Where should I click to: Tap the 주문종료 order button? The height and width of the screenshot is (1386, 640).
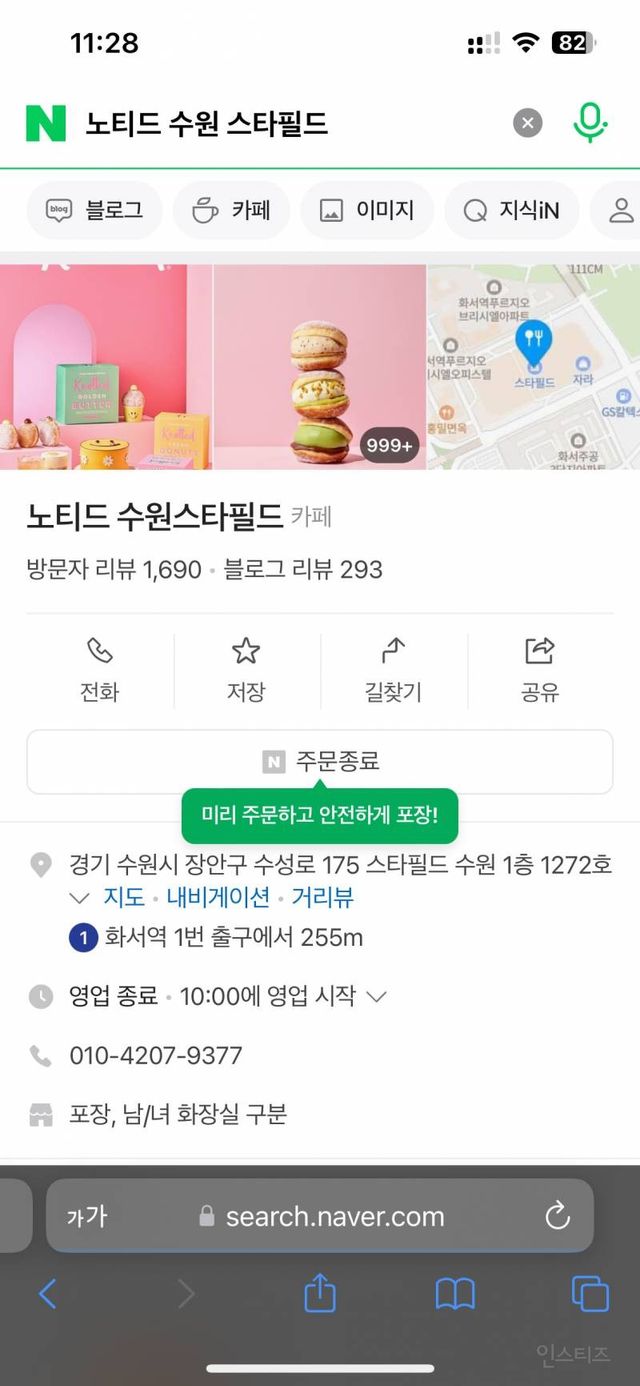[x=320, y=762]
